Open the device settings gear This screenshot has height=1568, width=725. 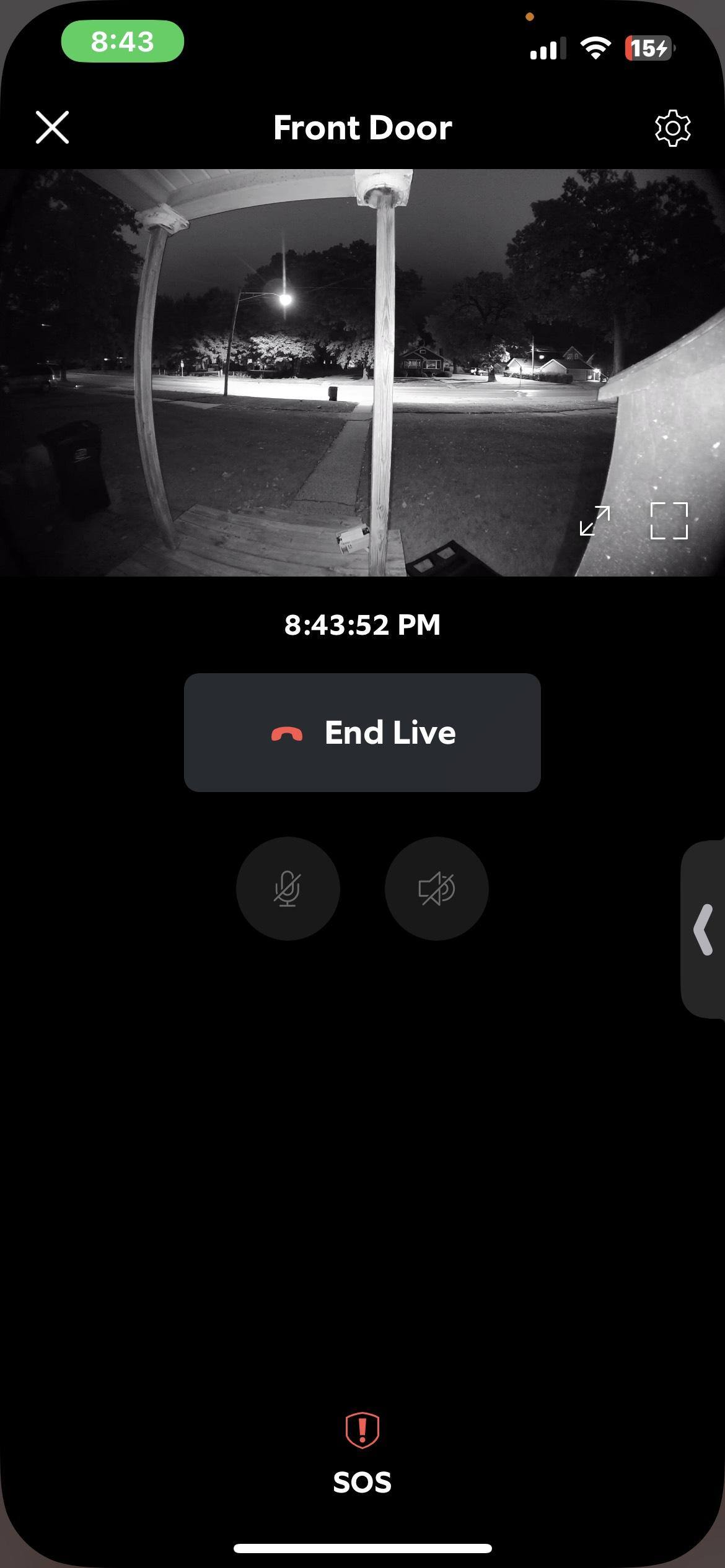point(672,128)
